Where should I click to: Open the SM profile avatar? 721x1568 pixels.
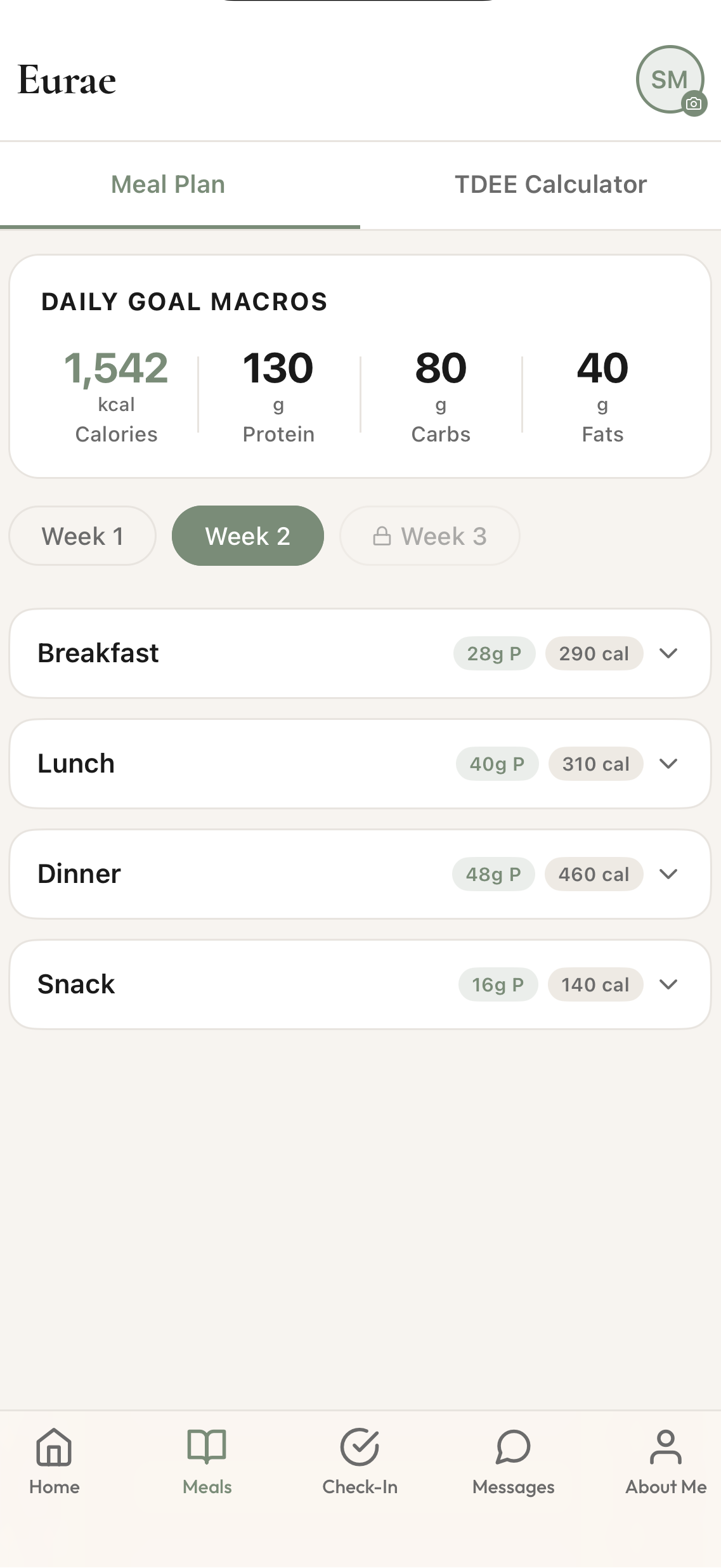point(668,79)
